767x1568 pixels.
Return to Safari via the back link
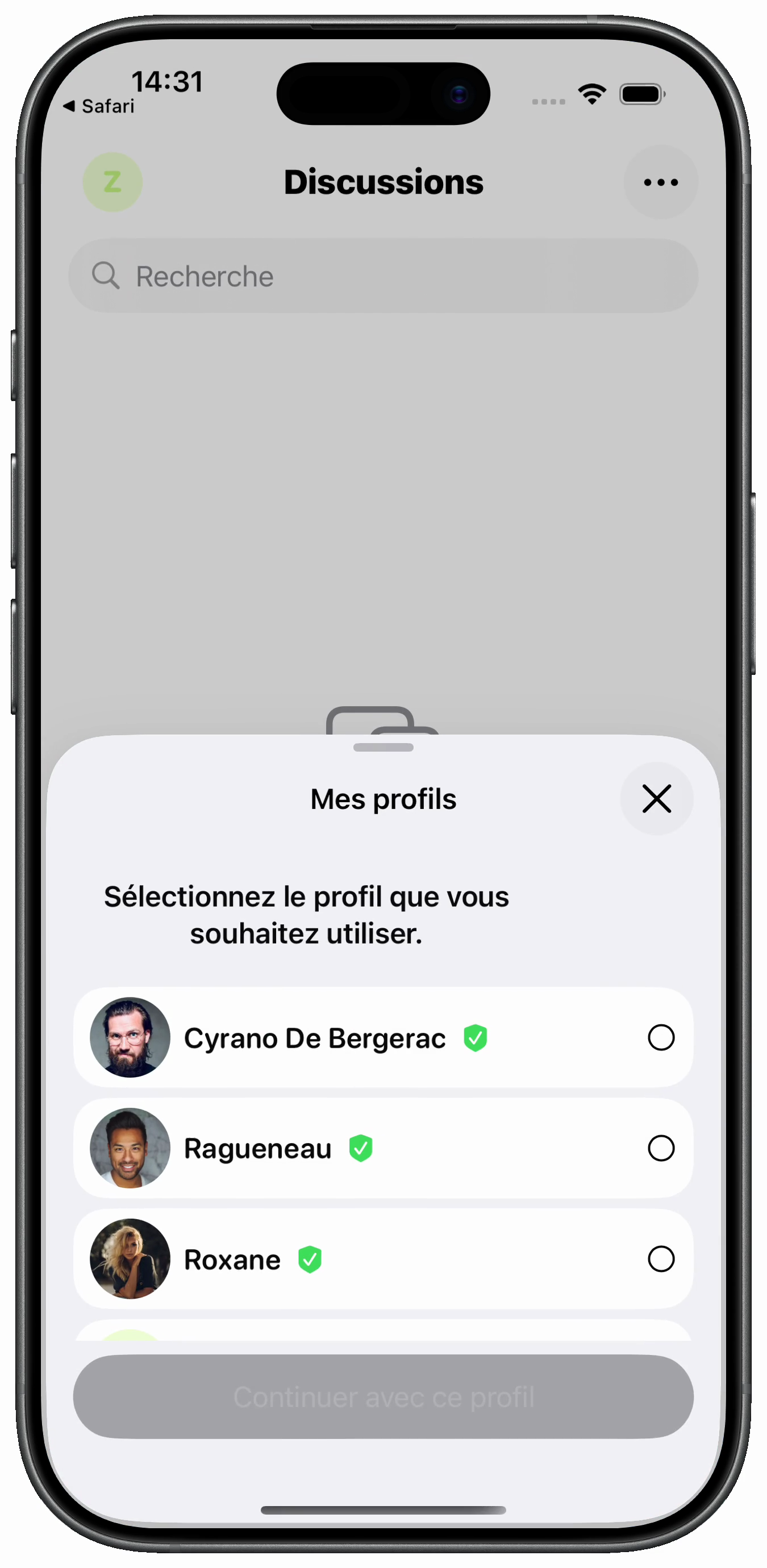pyautogui.click(x=99, y=107)
